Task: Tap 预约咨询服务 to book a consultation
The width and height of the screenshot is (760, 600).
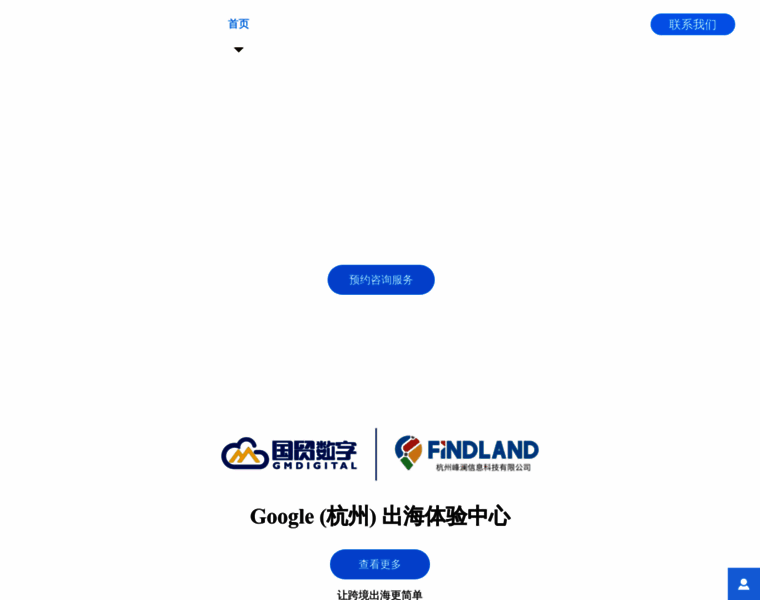Action: coord(381,280)
